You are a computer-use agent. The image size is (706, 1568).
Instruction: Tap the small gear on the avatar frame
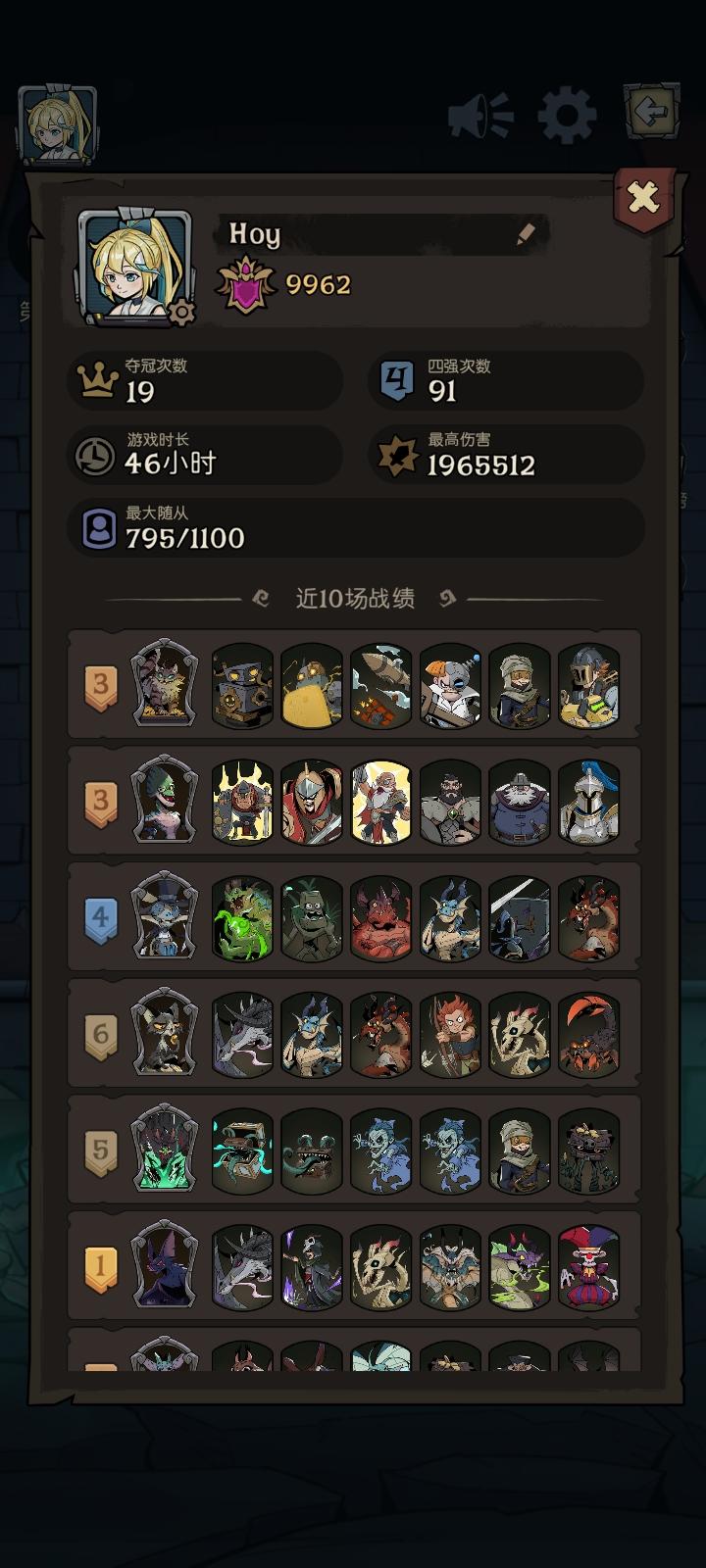pos(180,314)
